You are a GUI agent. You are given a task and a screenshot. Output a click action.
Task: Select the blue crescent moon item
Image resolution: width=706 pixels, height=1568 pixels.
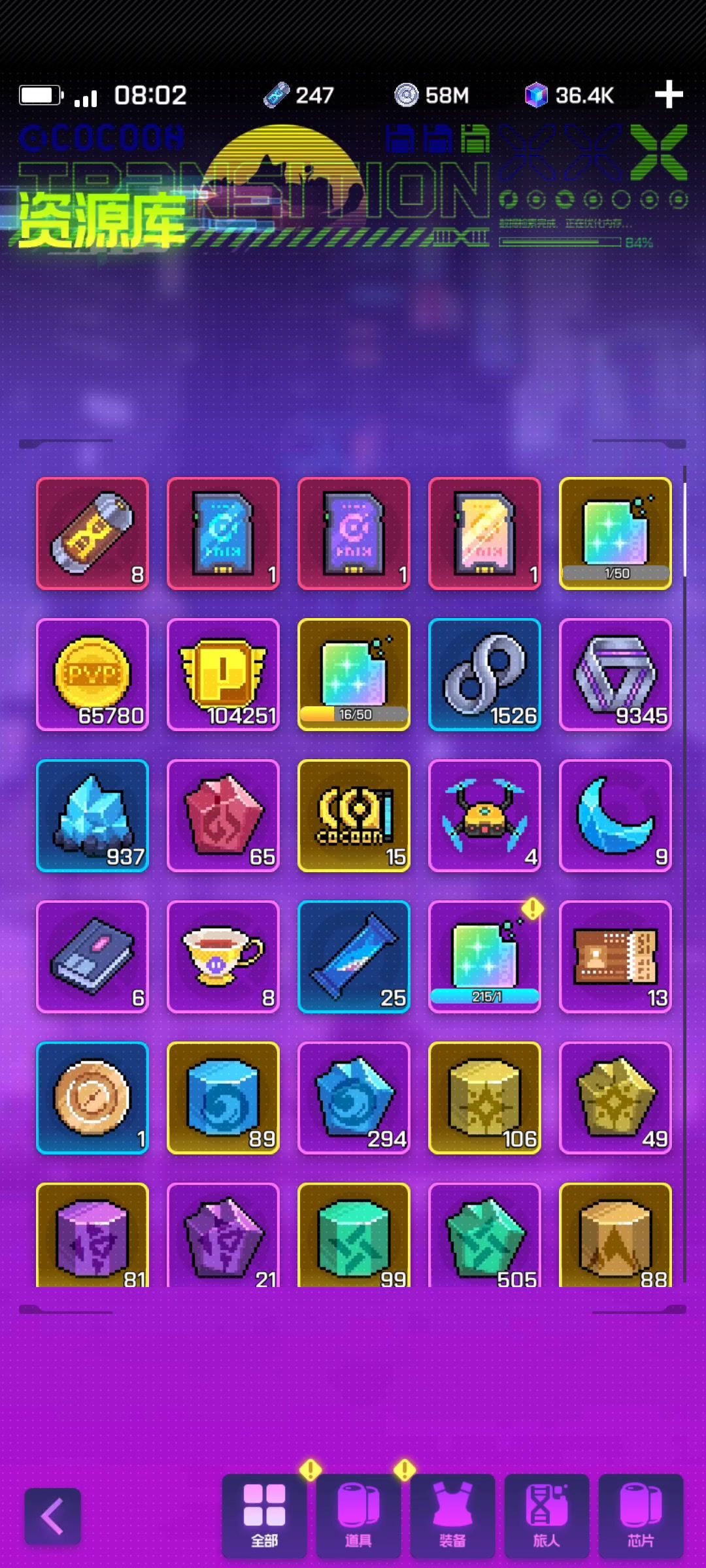click(615, 815)
